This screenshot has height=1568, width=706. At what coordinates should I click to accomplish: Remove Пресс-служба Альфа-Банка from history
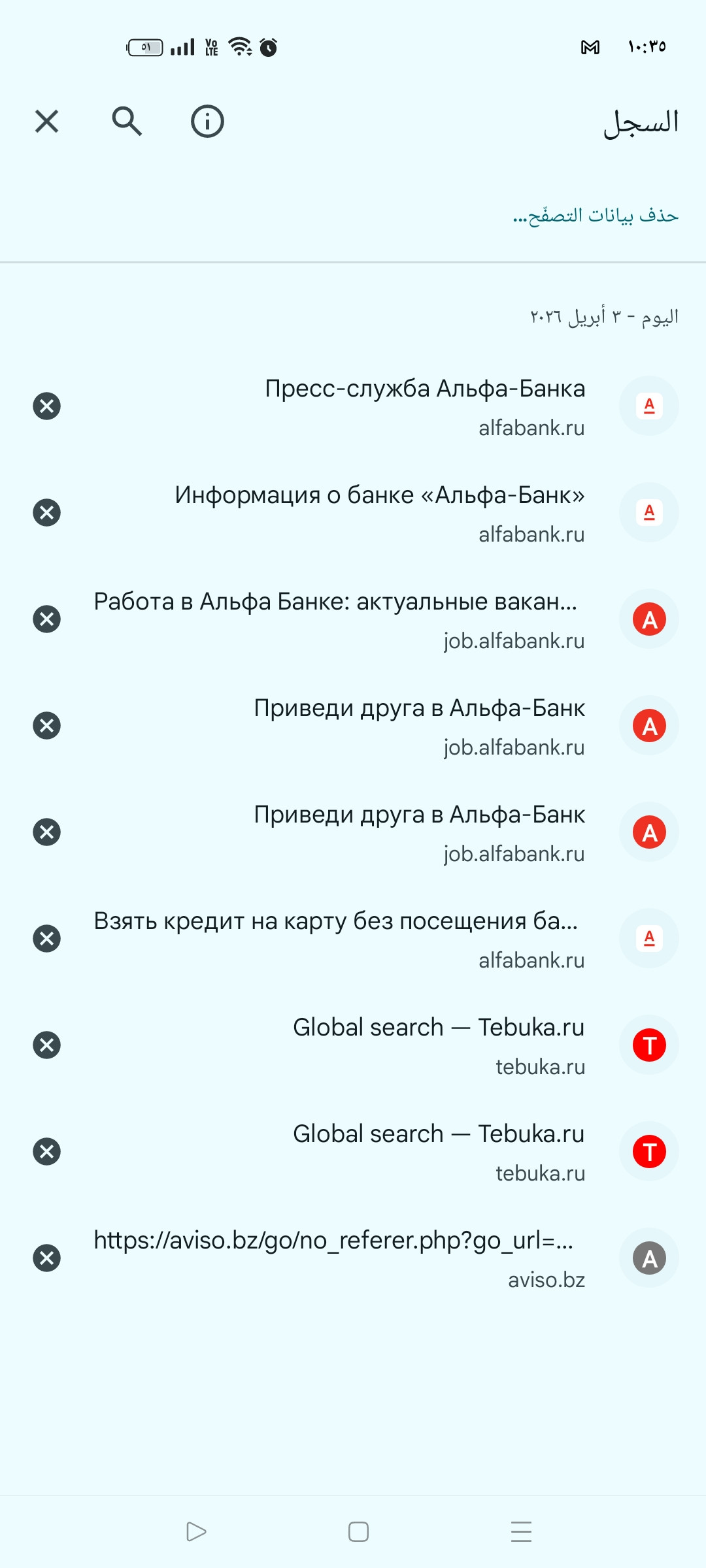[46, 406]
